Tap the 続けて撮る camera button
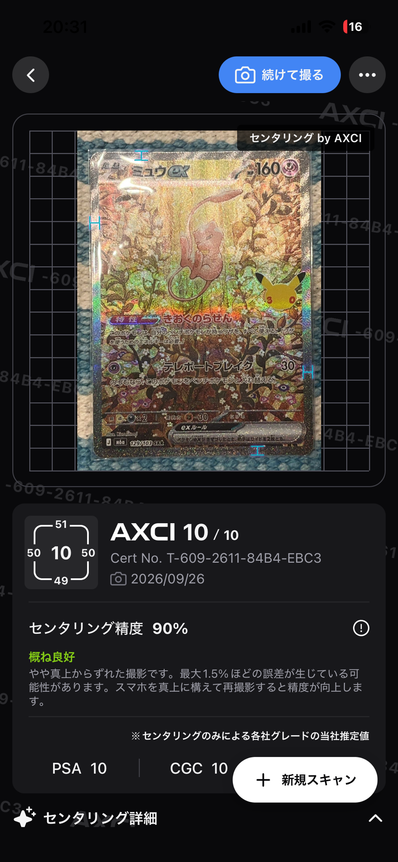Screen dimensions: 398x862 tap(280, 75)
